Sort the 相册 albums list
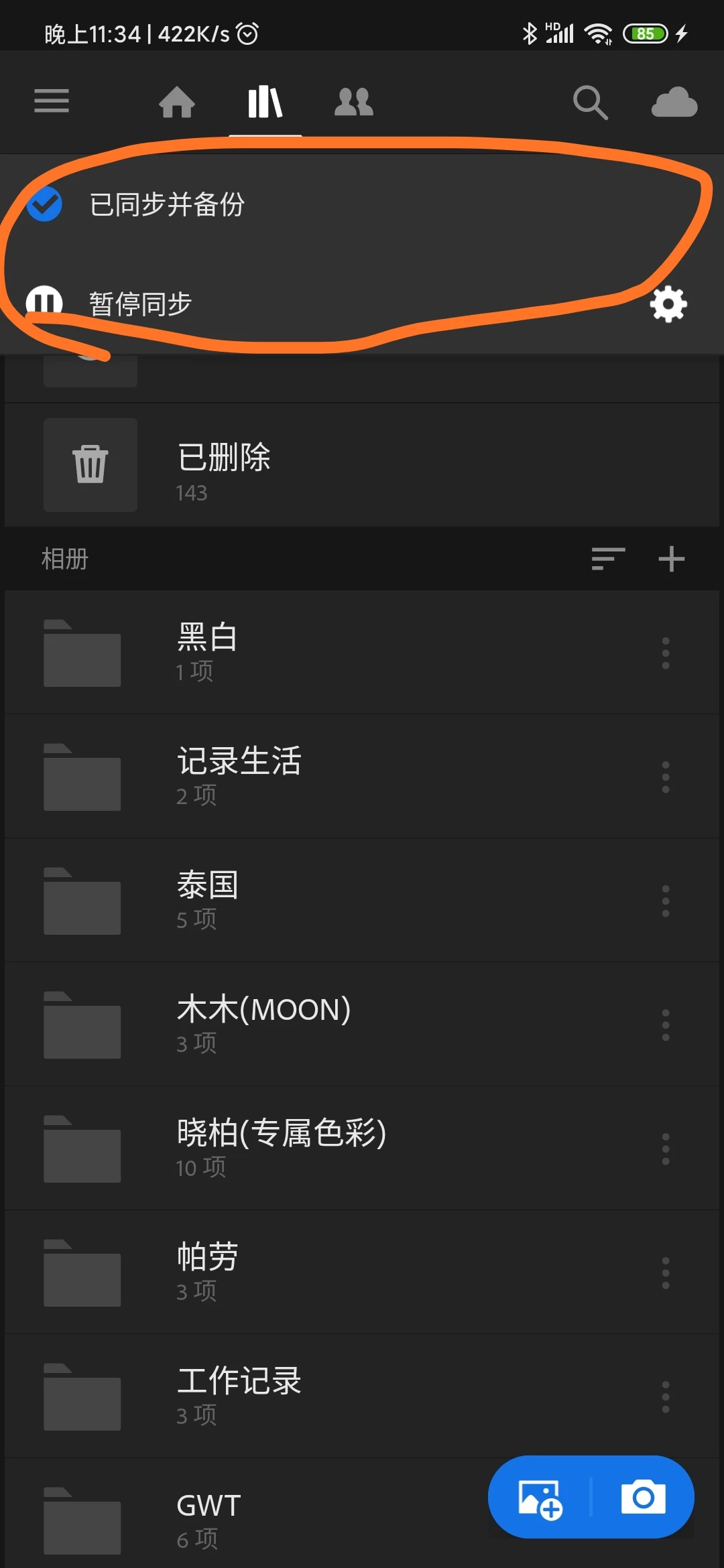 [608, 559]
